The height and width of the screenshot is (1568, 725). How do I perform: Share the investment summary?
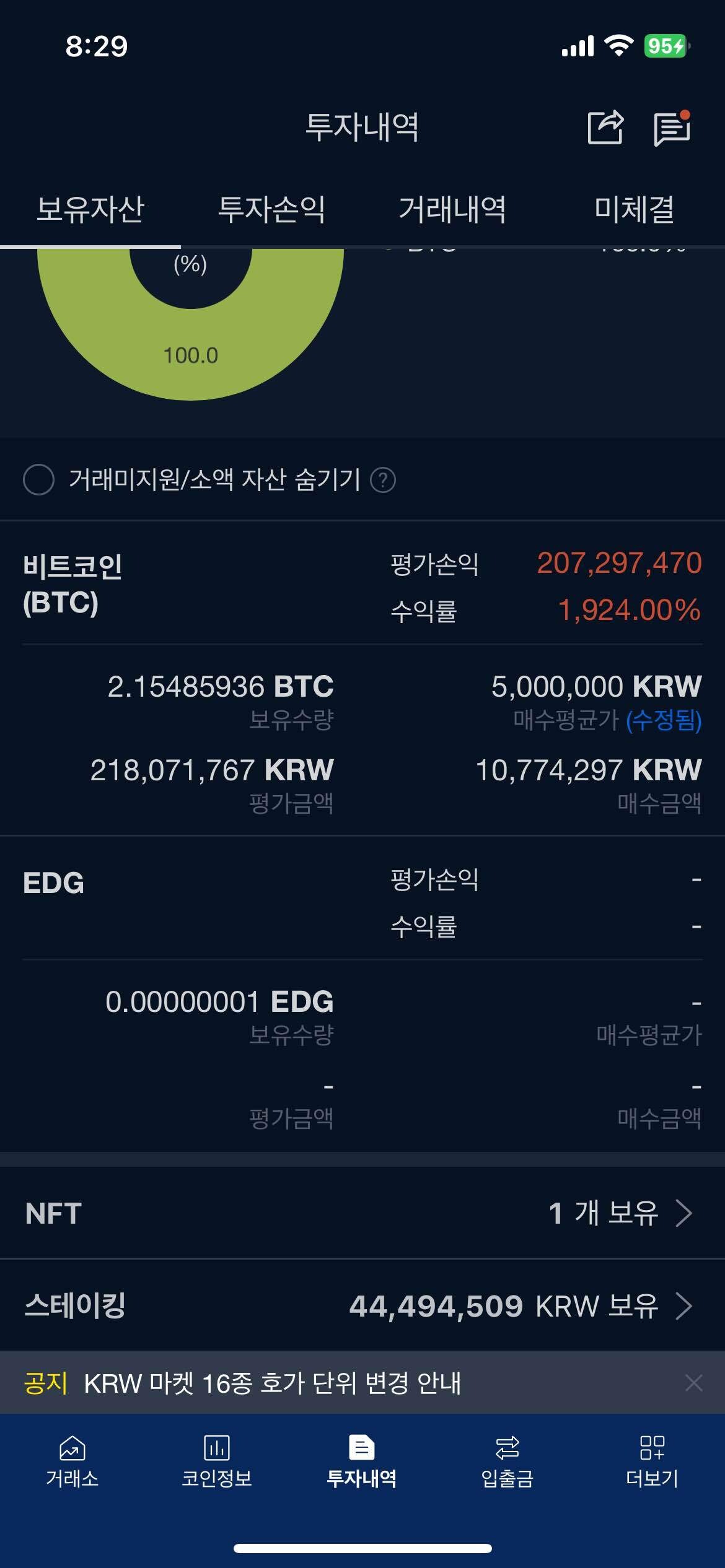tap(605, 128)
